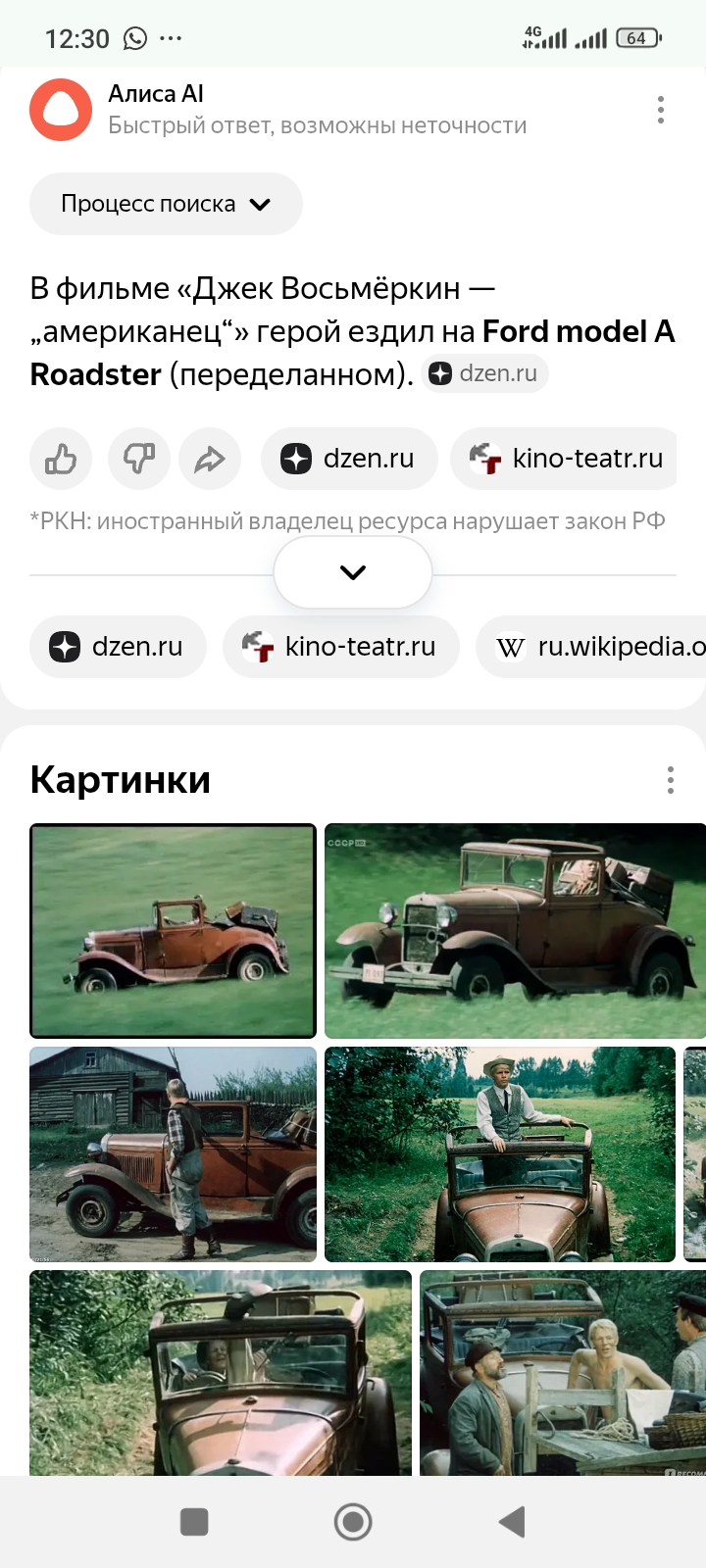Viewport: 706px width, 1568px height.
Task: Tap the back triangle navigation button
Action: tap(510, 1521)
